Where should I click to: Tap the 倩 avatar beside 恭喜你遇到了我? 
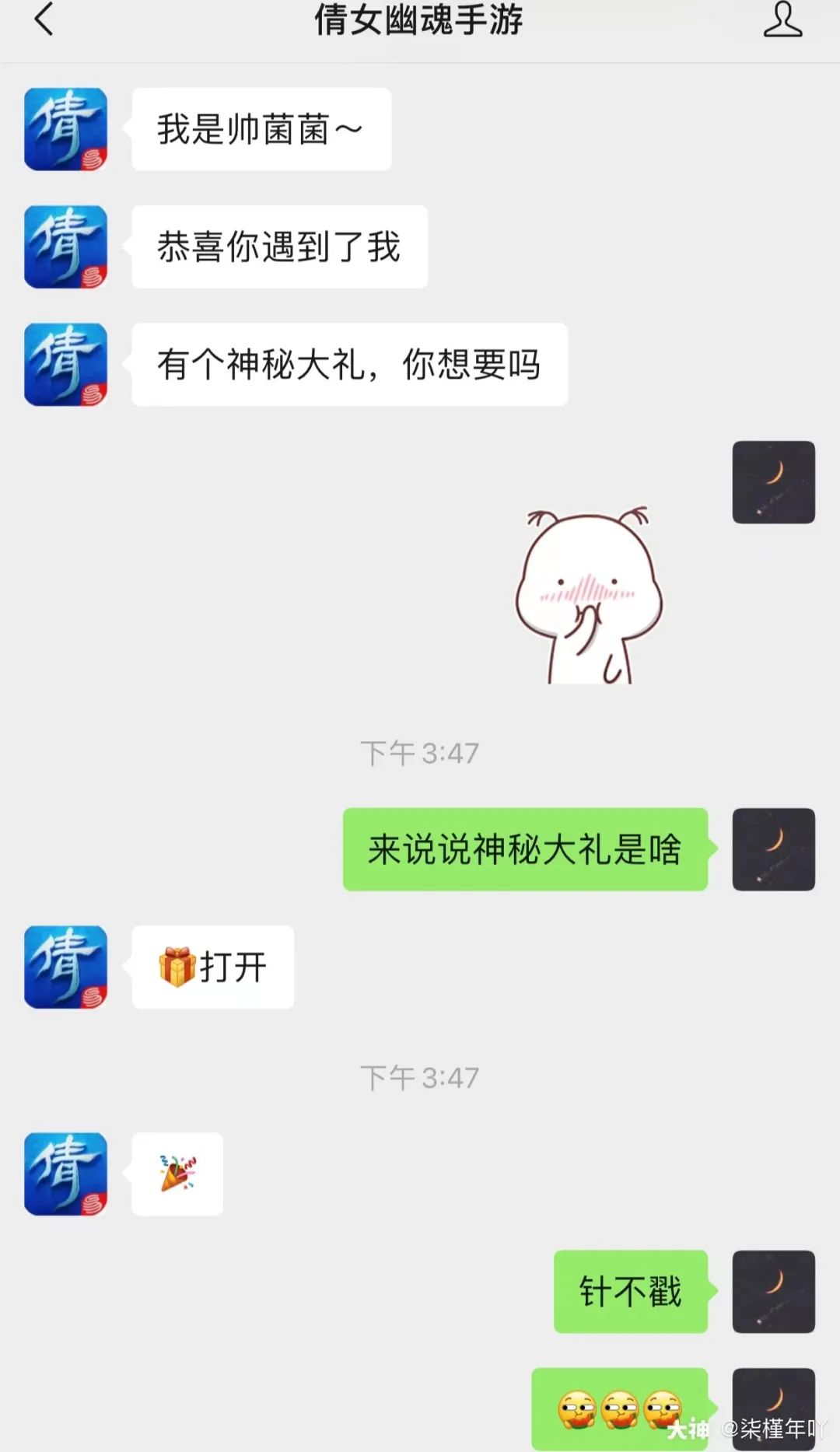(65, 247)
